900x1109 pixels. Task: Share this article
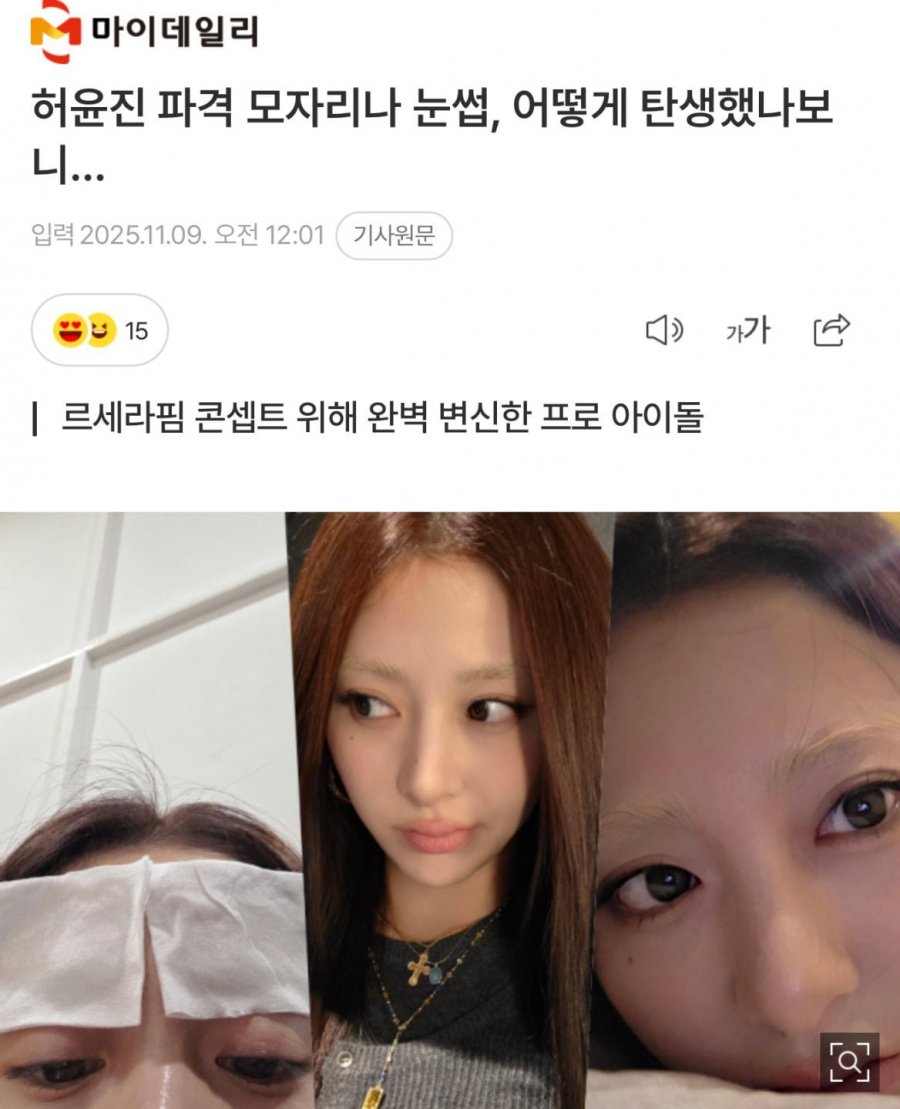832,330
